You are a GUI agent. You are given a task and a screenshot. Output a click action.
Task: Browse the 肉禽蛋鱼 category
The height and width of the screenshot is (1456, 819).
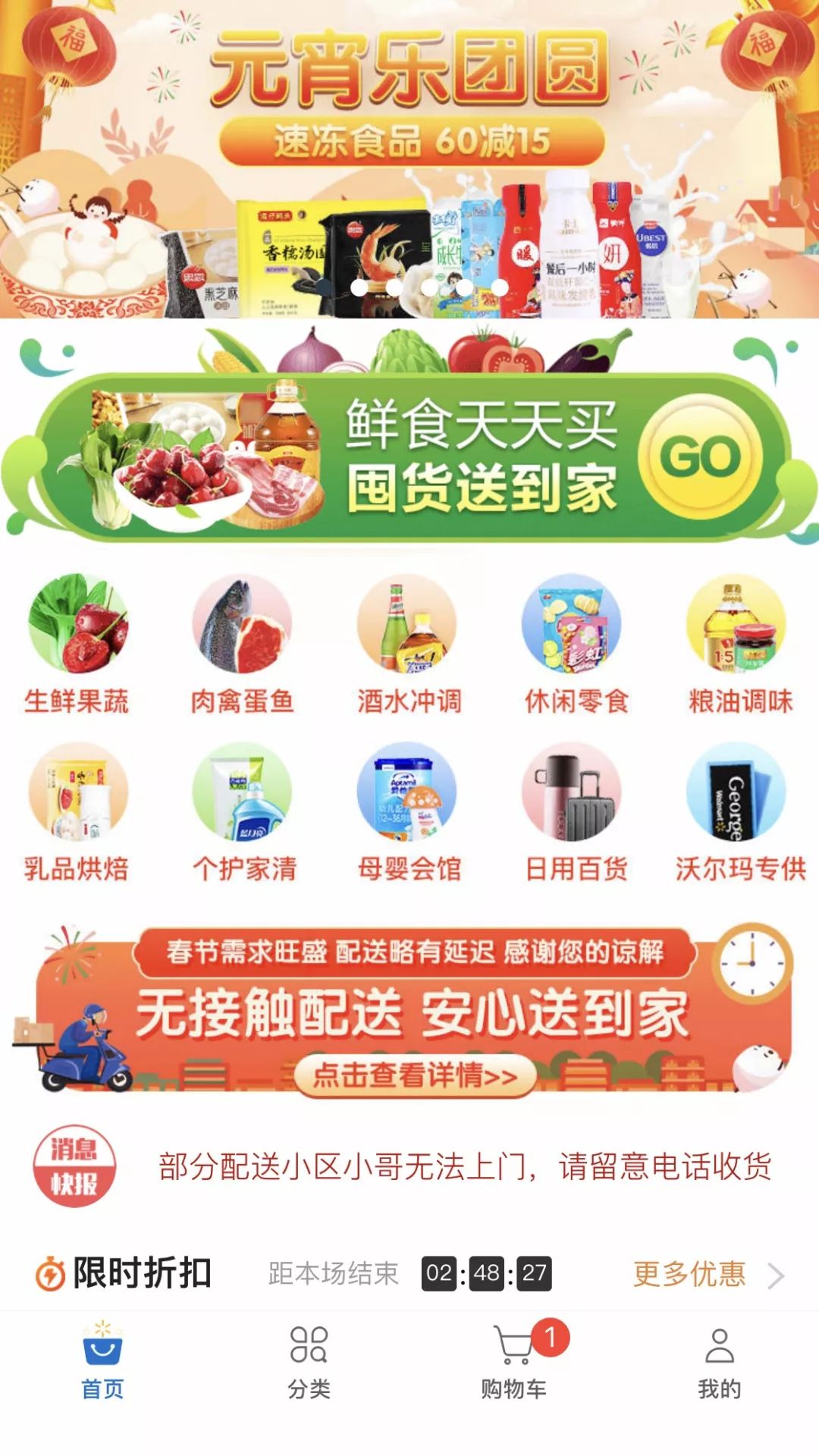tap(243, 645)
